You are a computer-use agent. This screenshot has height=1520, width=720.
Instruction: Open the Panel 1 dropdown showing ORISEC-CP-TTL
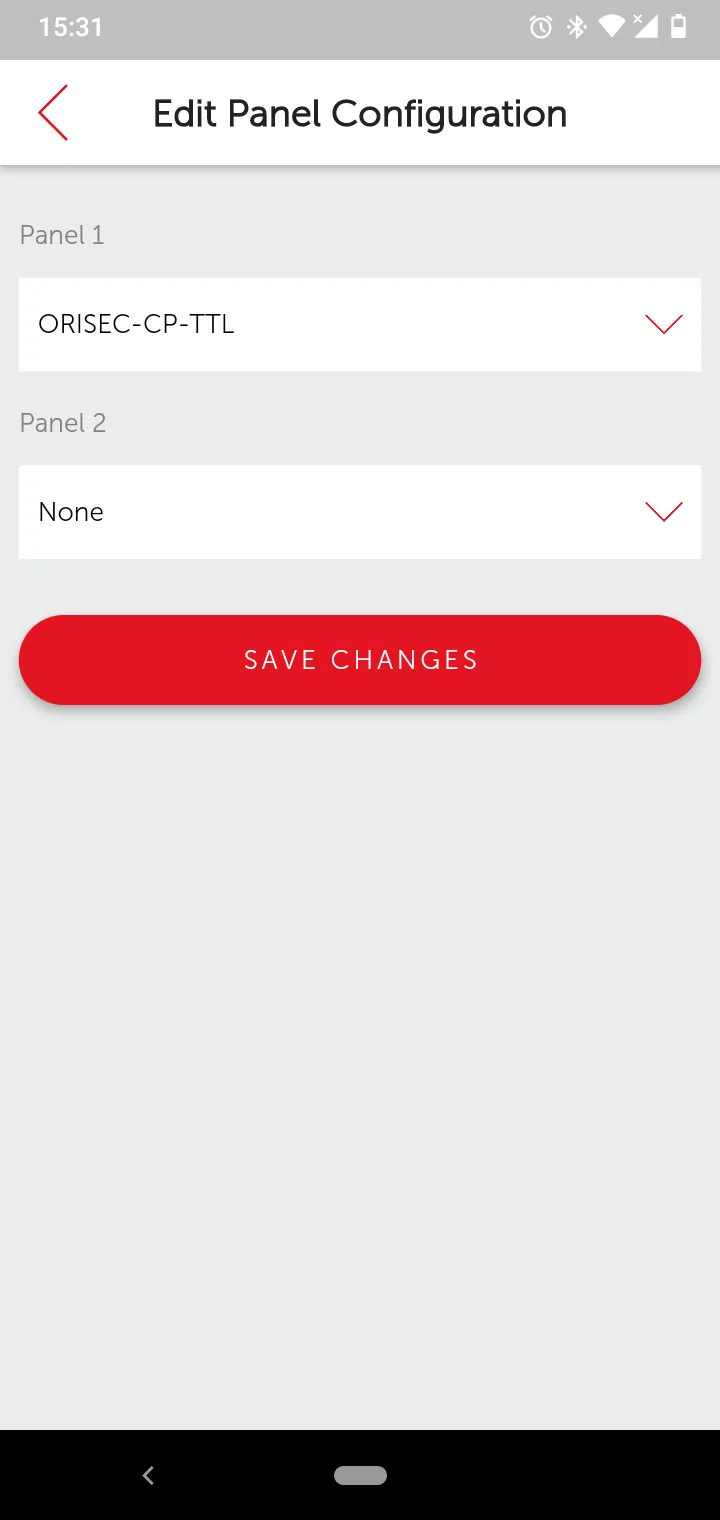pos(360,324)
